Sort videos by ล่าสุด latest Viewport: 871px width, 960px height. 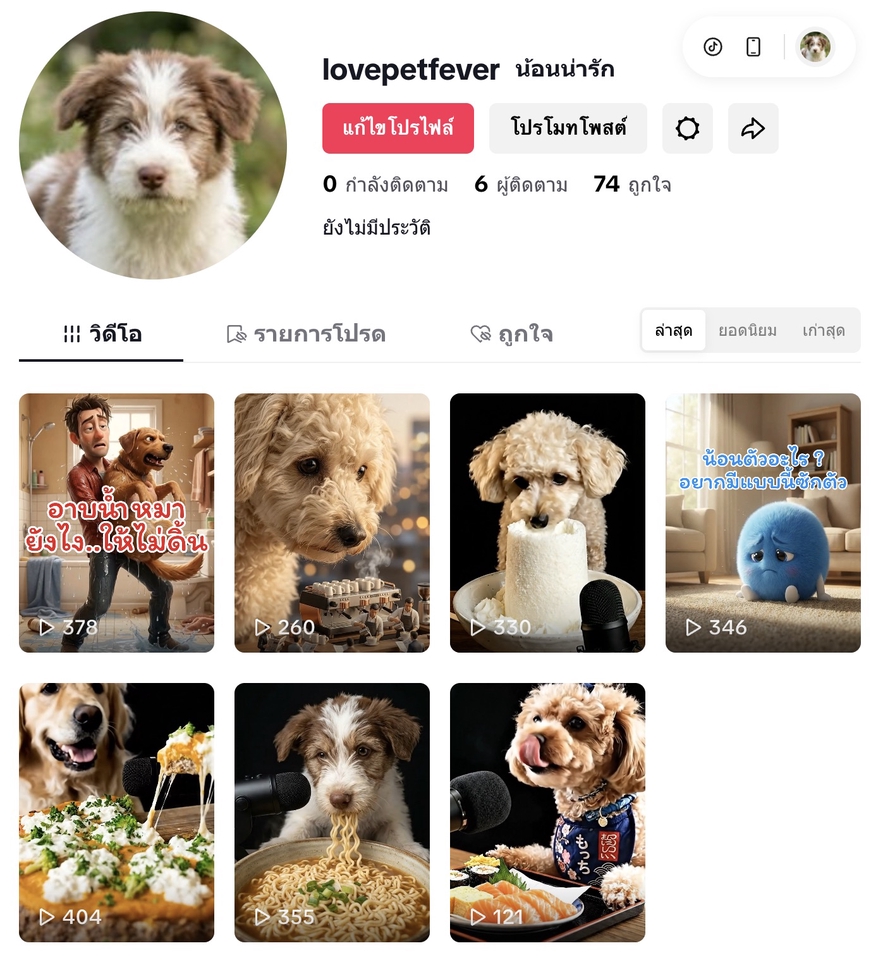tap(674, 330)
